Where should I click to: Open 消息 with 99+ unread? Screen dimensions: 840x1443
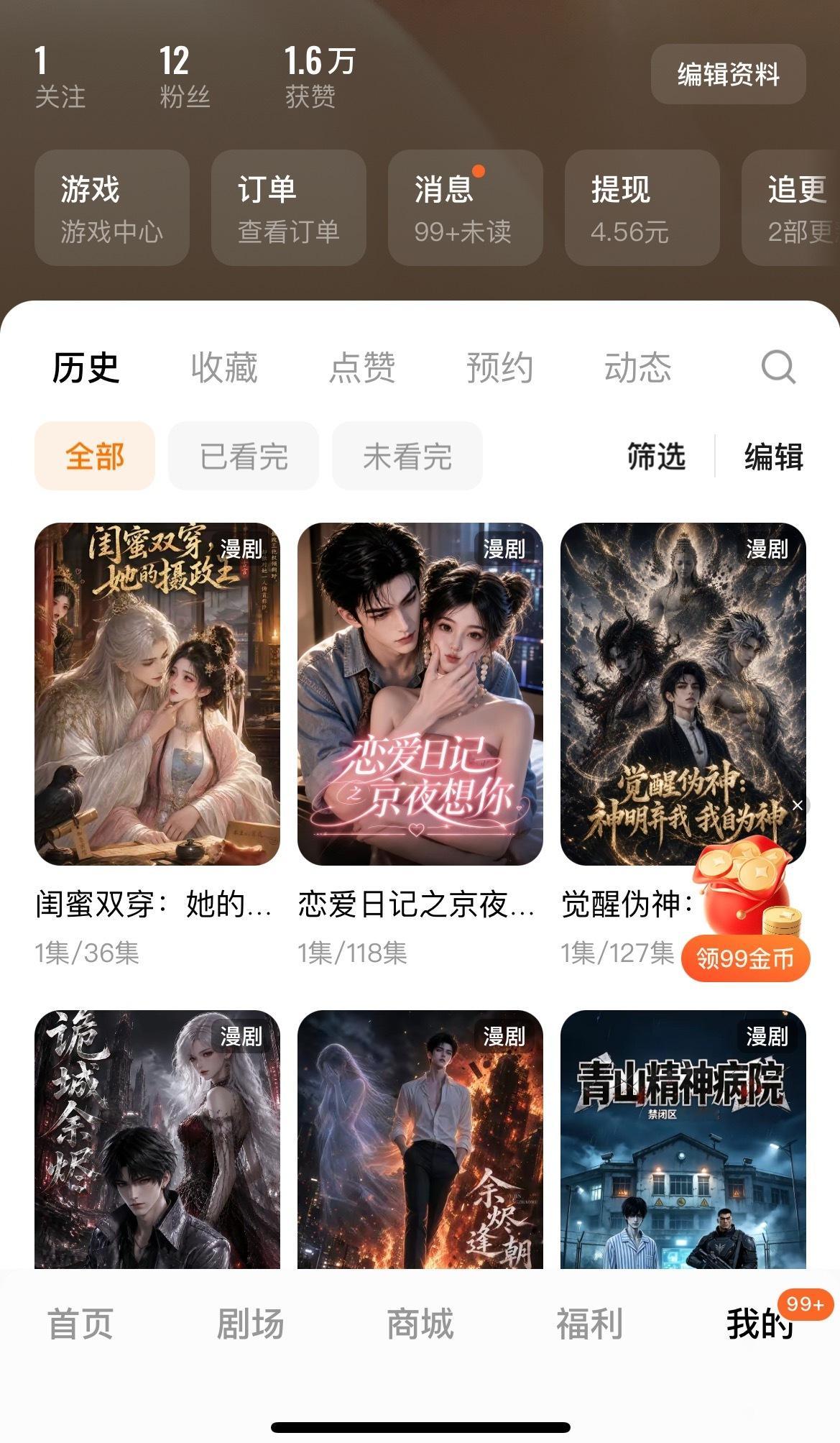click(x=466, y=208)
